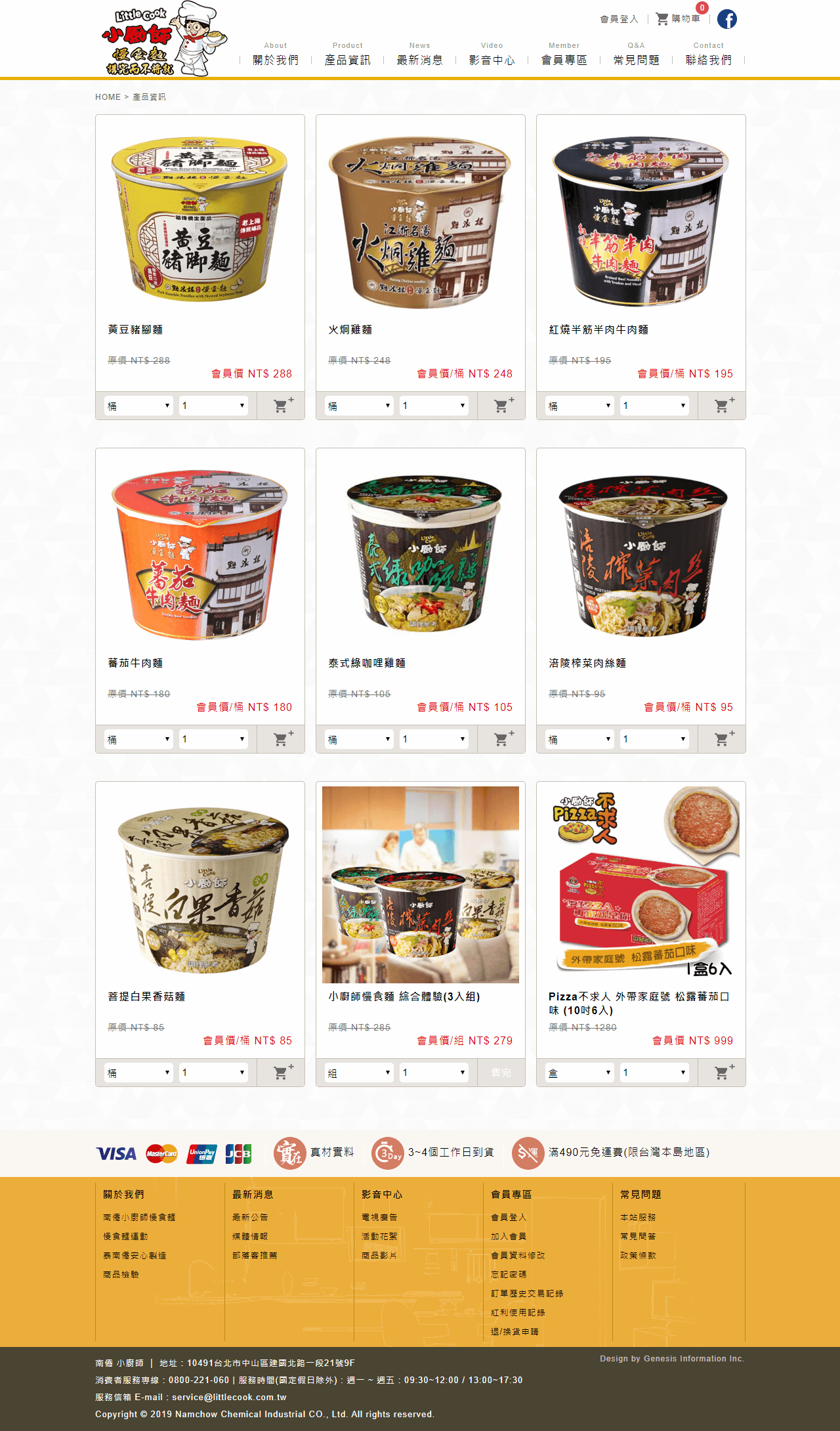Open member login 會員登入 at top
Viewport: 840px width, 1431px height.
click(x=619, y=19)
